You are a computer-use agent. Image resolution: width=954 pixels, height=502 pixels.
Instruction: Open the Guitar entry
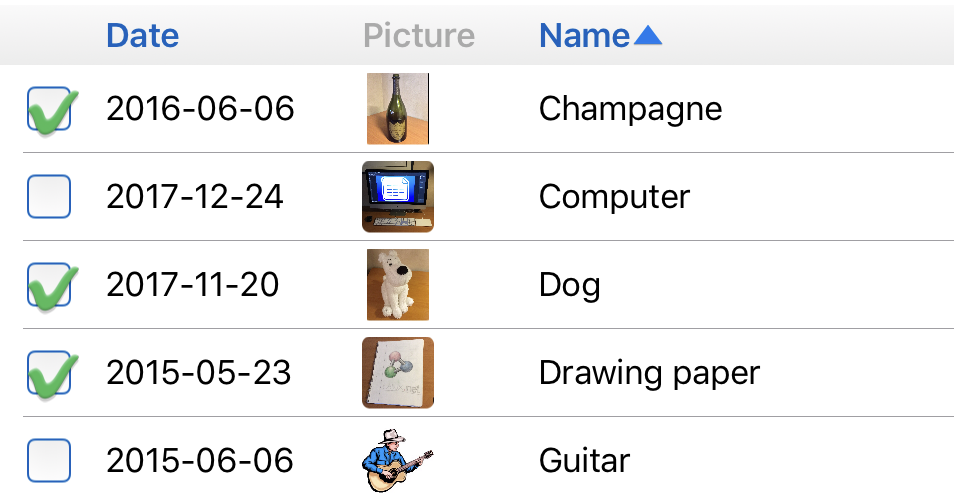click(584, 461)
